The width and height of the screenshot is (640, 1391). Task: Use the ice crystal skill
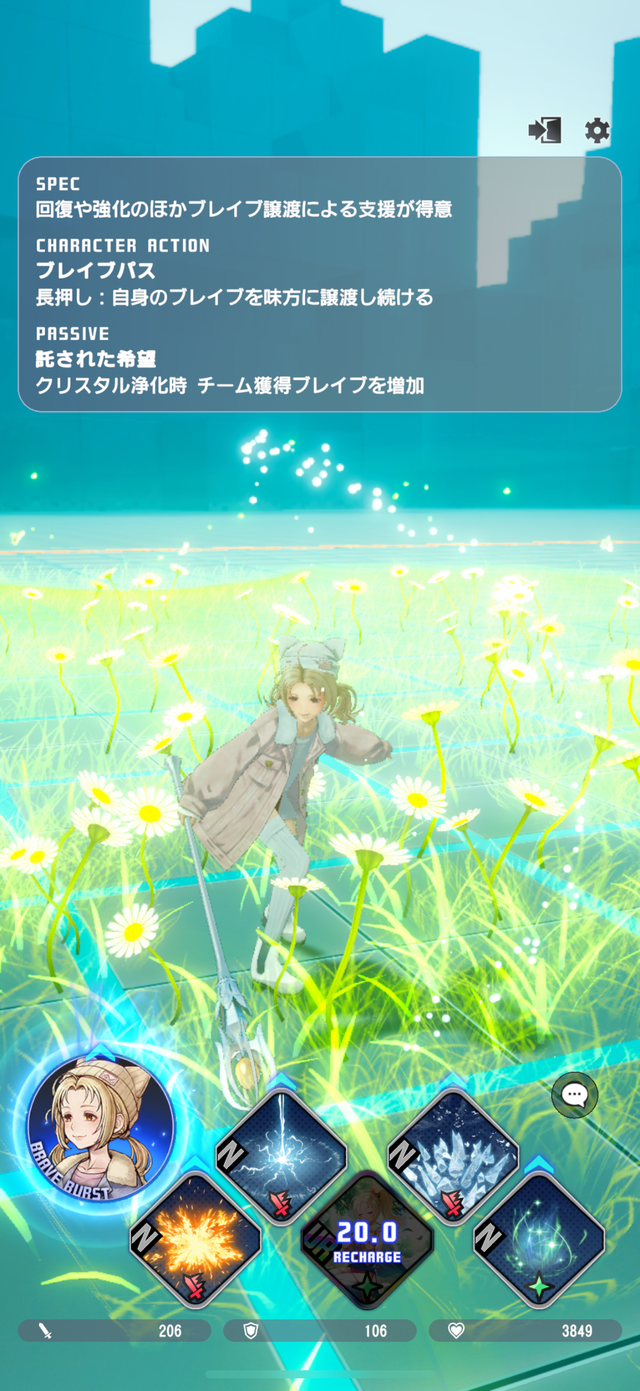pos(453,1155)
